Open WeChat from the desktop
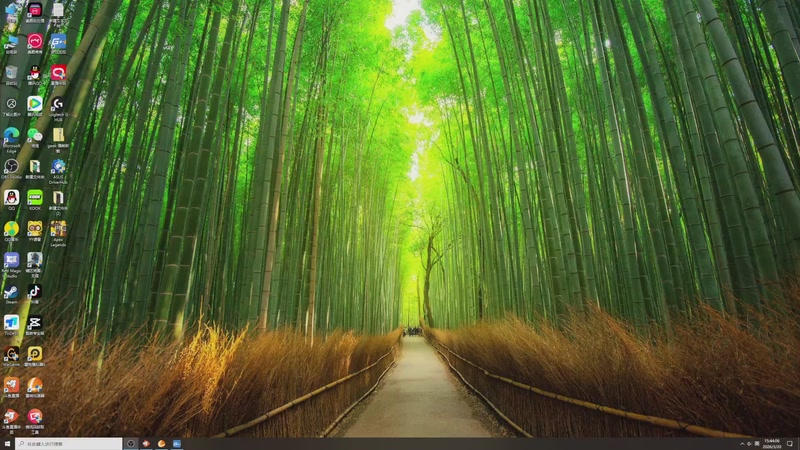The height and width of the screenshot is (450, 800). click(x=35, y=135)
